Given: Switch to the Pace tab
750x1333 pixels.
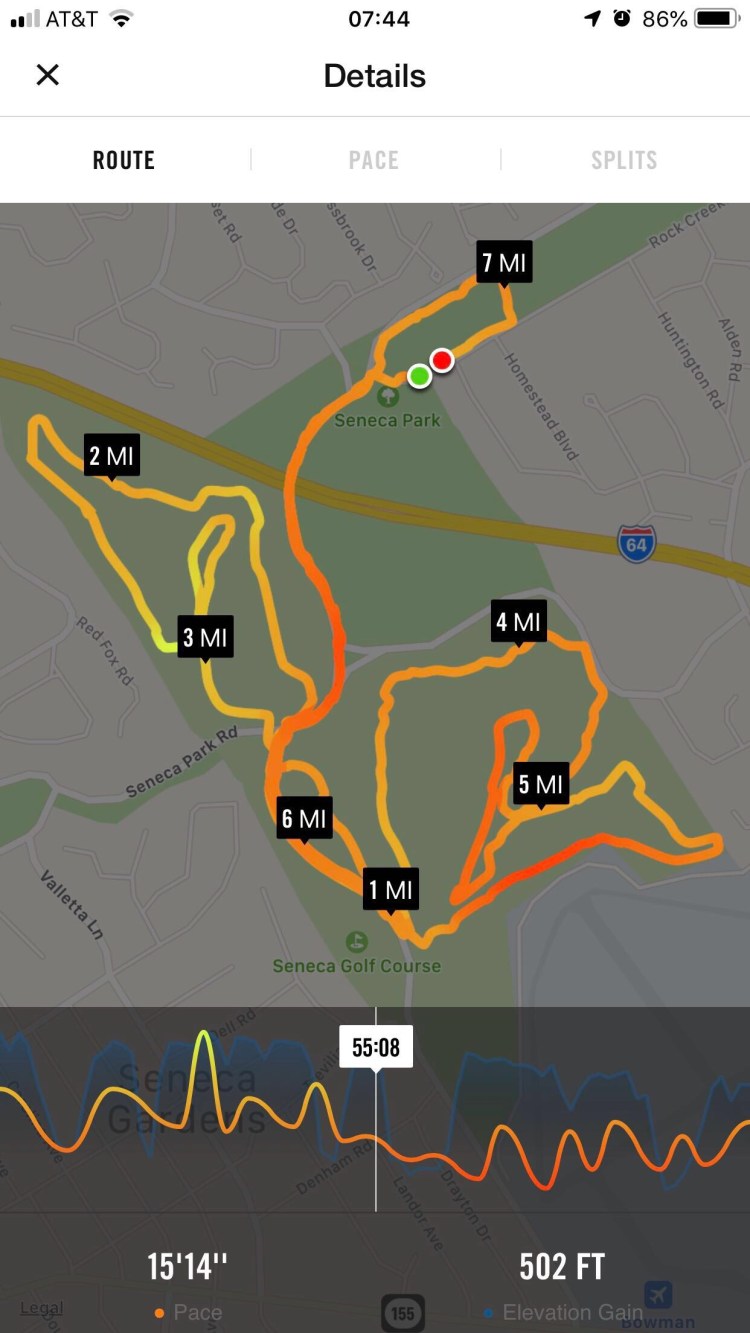Looking at the screenshot, I should 374,160.
